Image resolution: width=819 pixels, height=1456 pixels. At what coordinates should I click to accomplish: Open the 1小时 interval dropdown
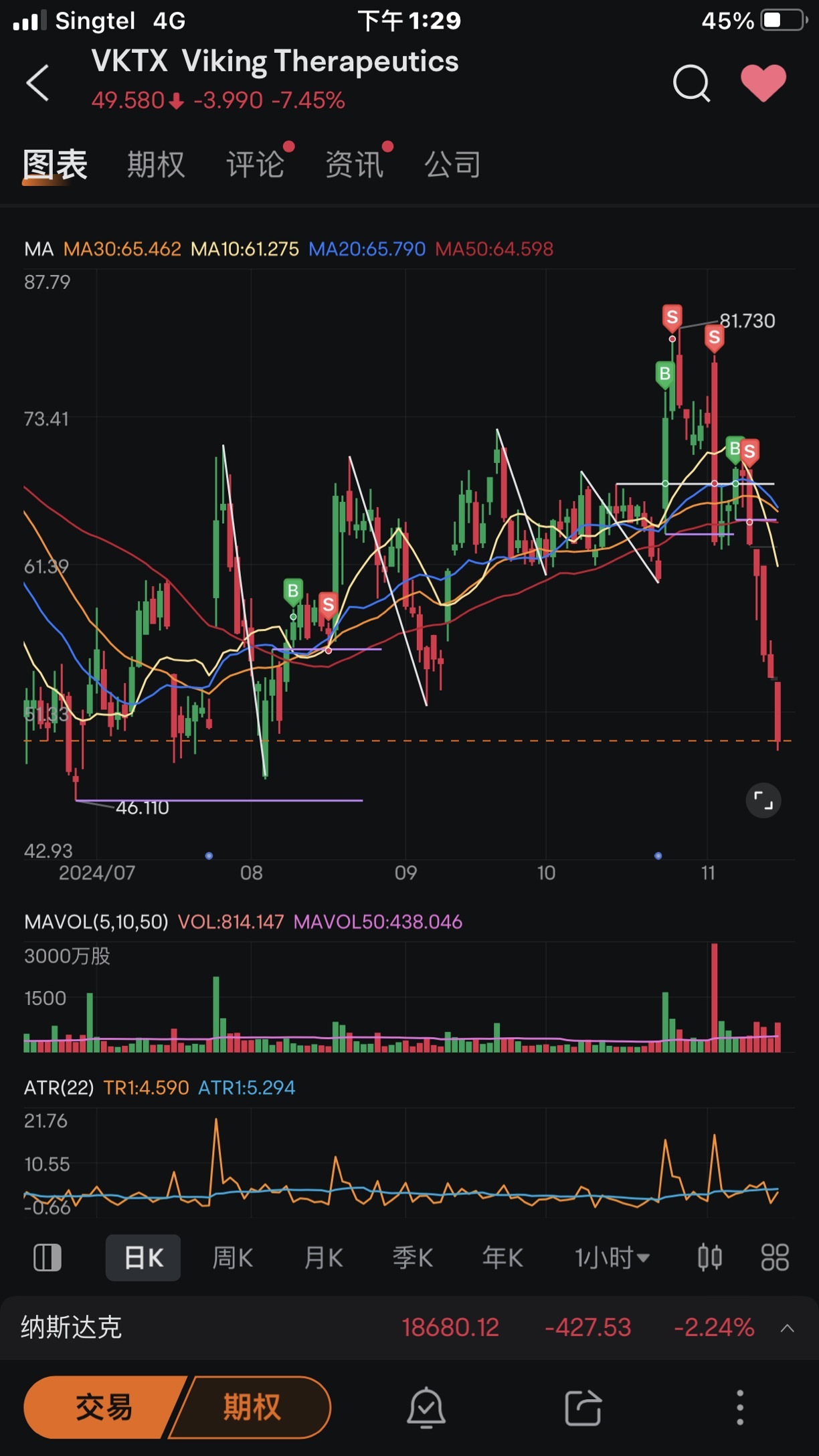click(x=612, y=1258)
